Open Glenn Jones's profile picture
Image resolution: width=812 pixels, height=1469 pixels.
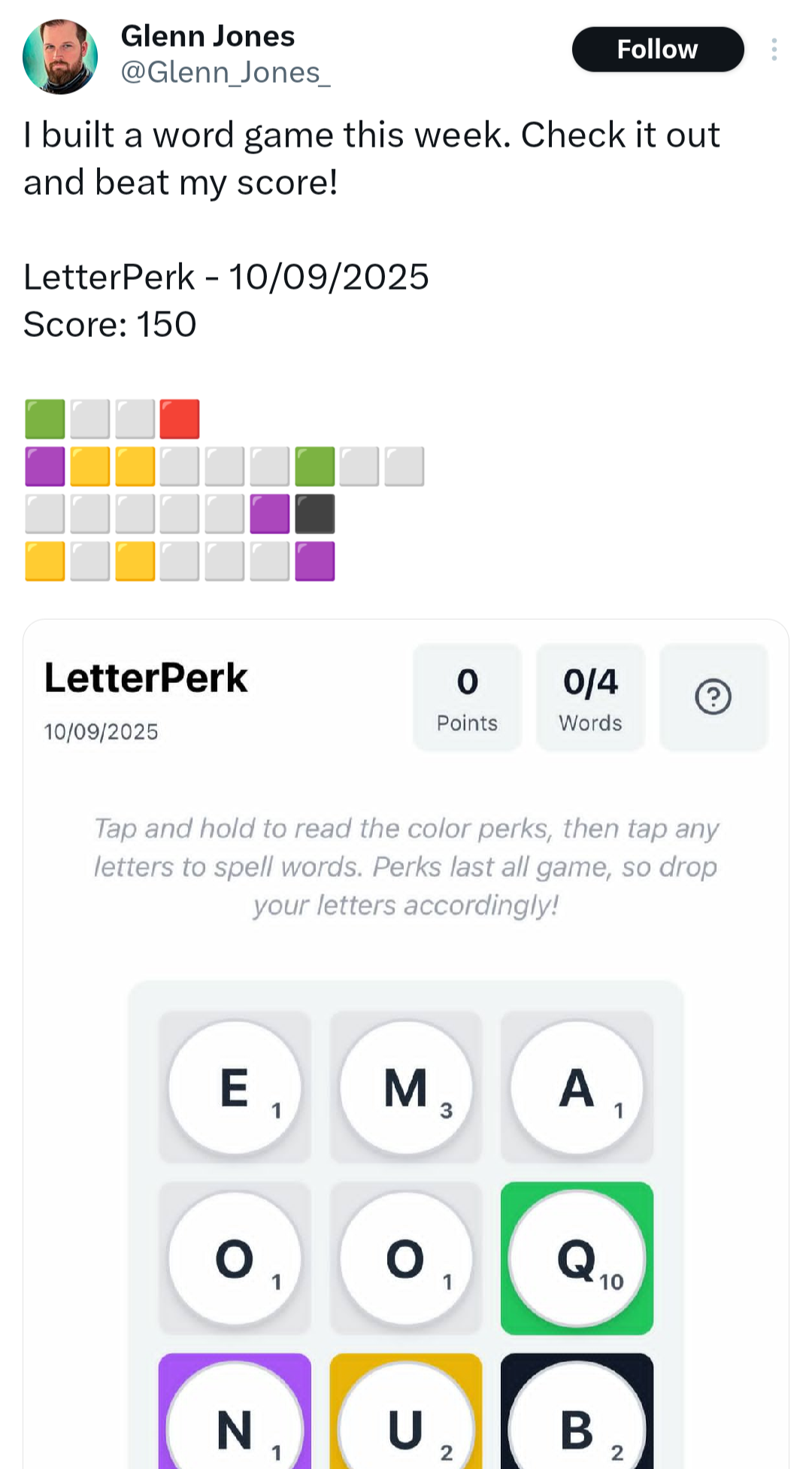[x=60, y=56]
